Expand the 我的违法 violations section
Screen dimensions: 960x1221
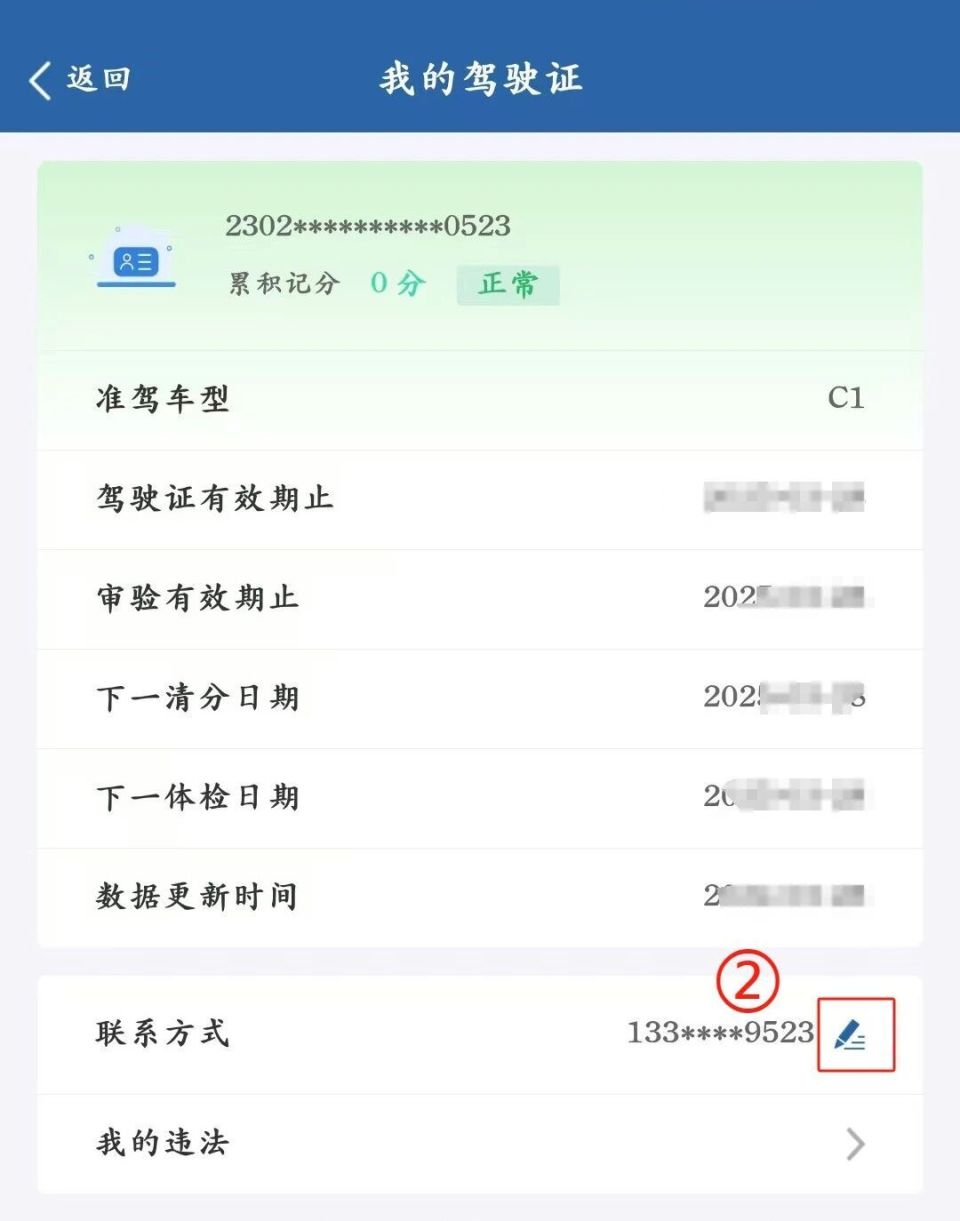[x=480, y=1143]
